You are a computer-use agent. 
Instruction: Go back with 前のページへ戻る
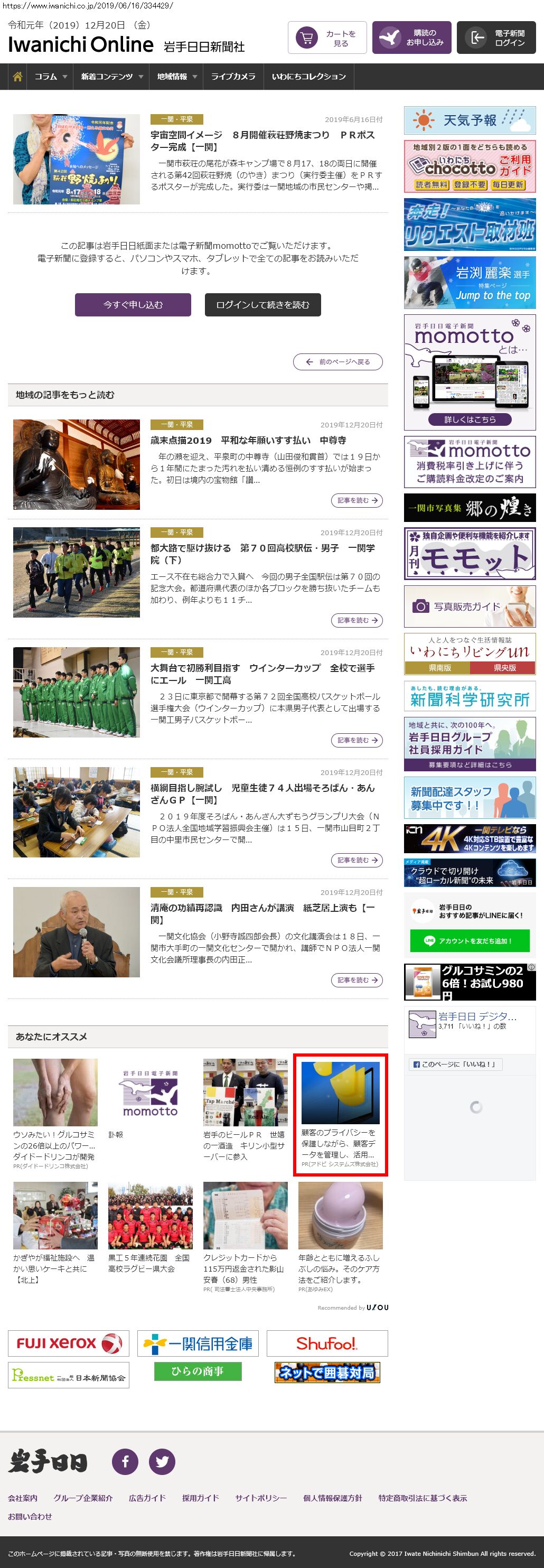click(337, 361)
